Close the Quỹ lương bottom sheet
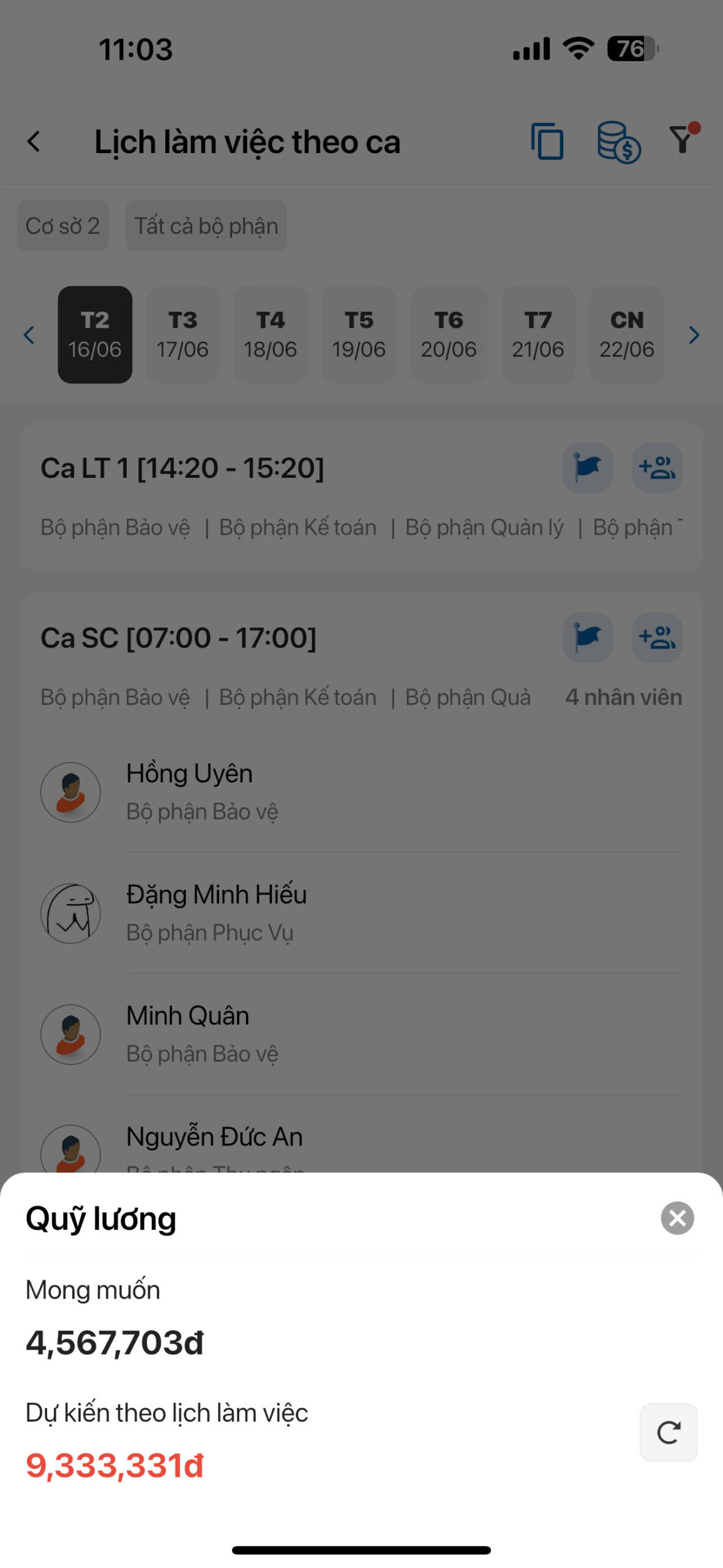This screenshot has height=1568, width=723. [x=677, y=1218]
